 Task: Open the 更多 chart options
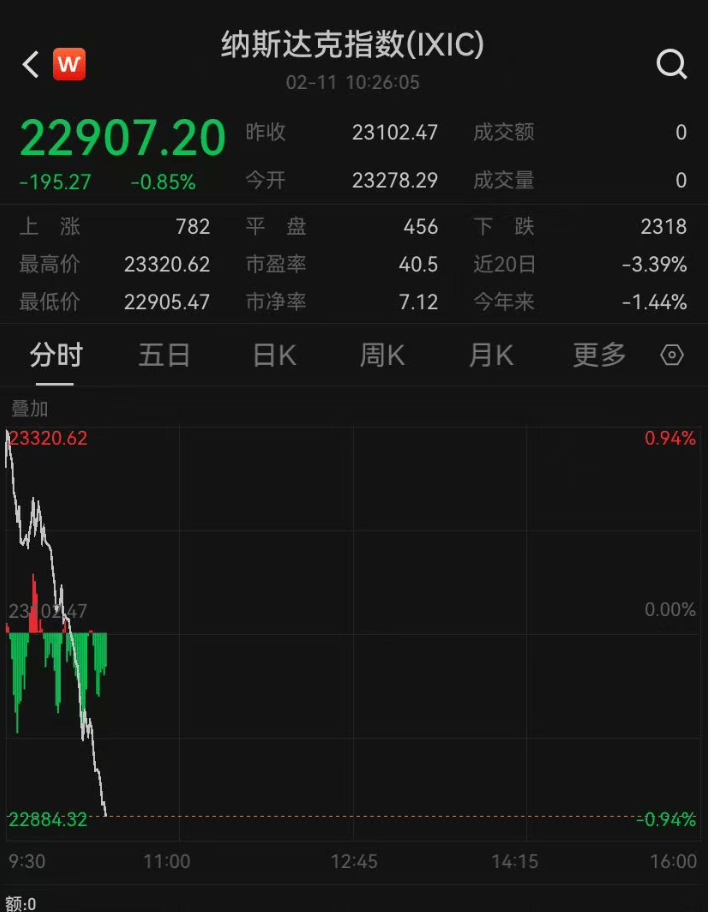[599, 355]
